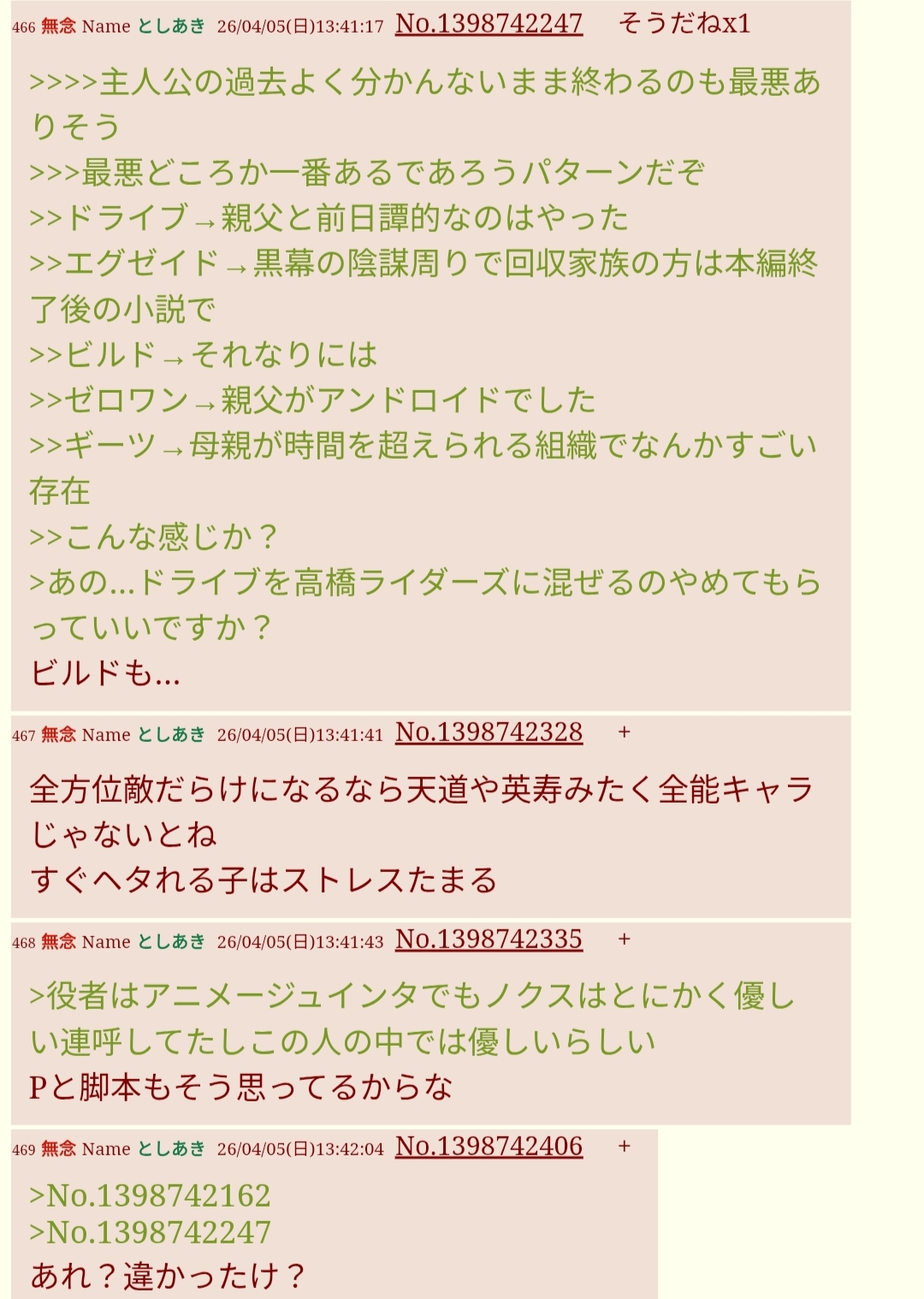Open post number No.1398742335
The width and height of the screenshot is (924, 1299).
(489, 940)
